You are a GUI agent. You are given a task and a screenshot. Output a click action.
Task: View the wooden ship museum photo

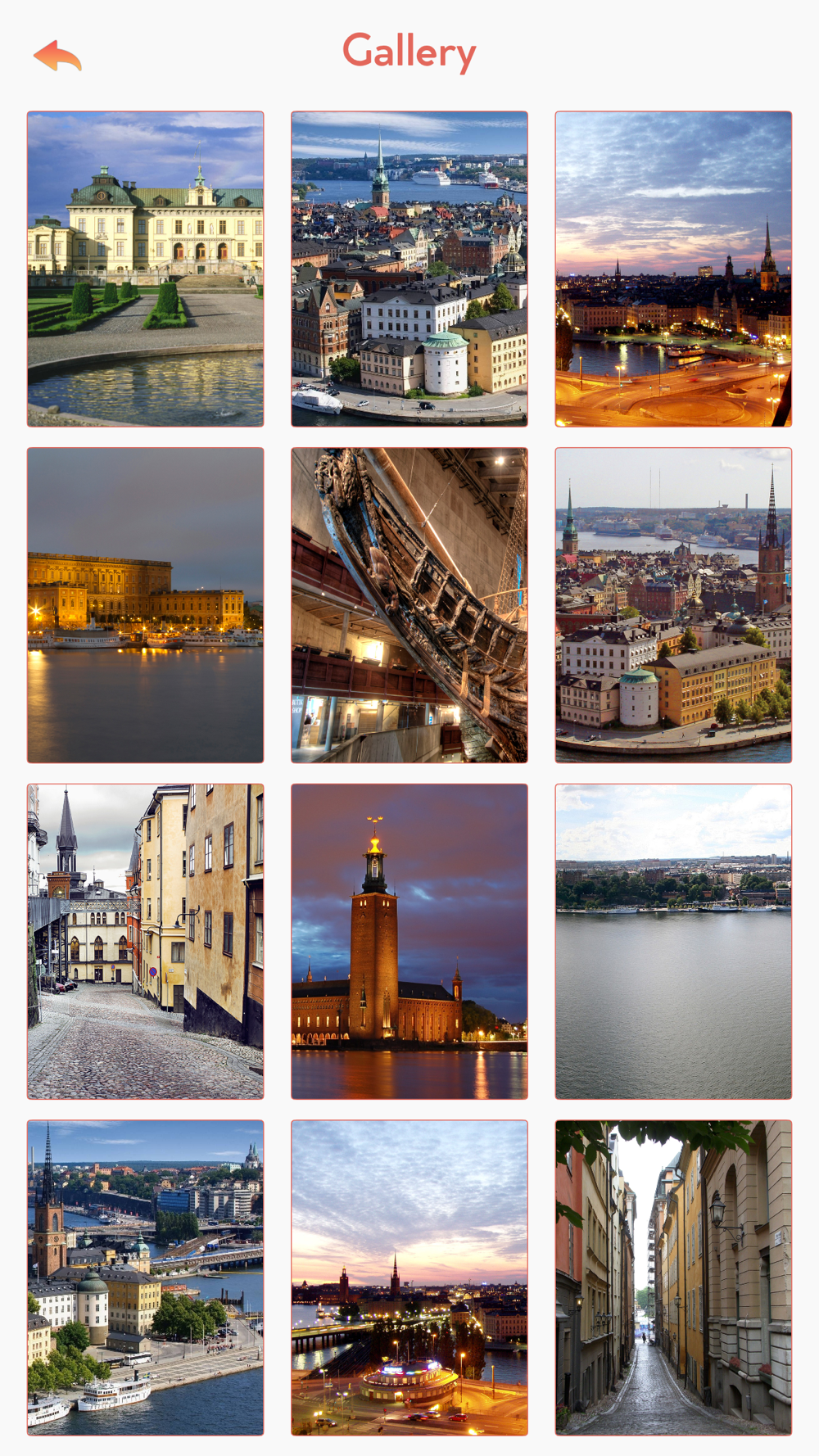coord(409,605)
